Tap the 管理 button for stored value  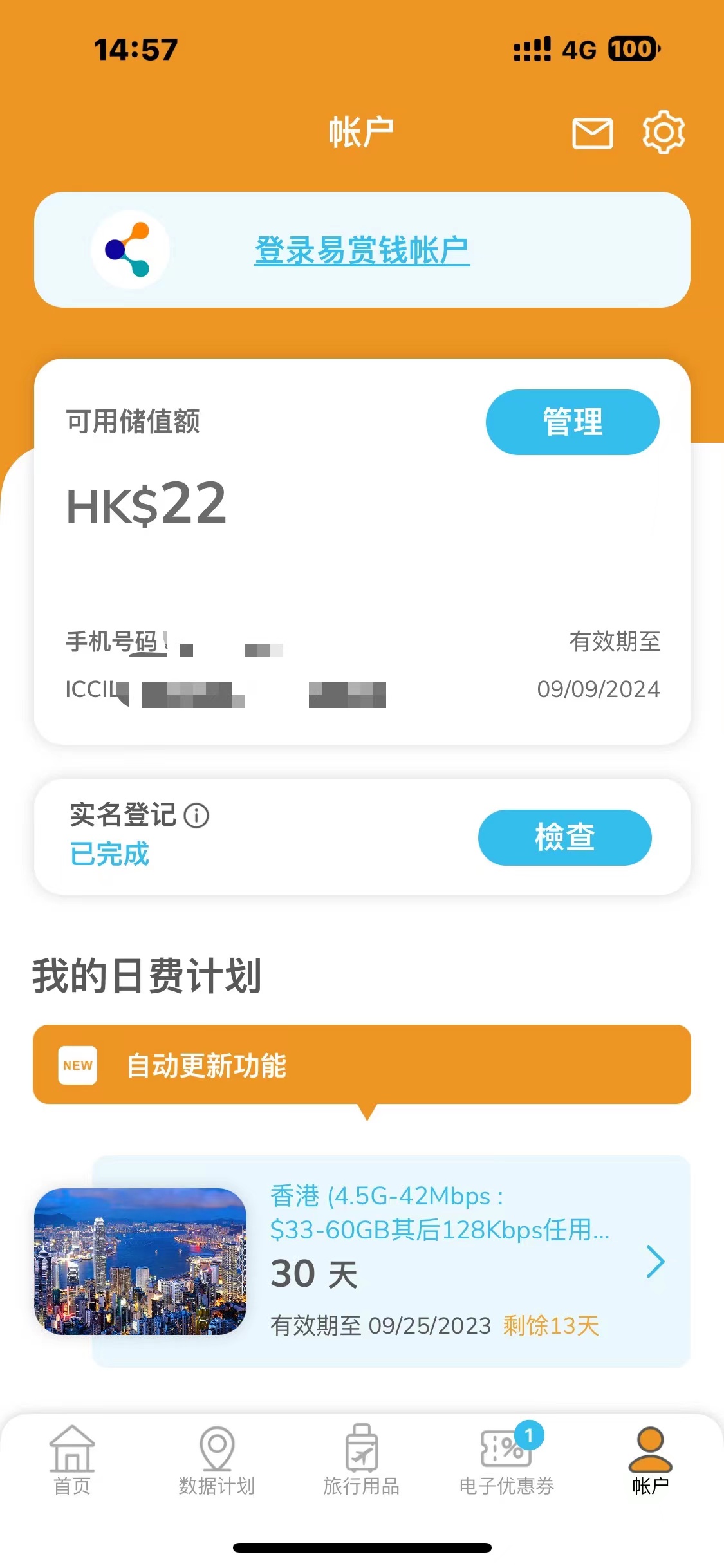[x=572, y=422]
